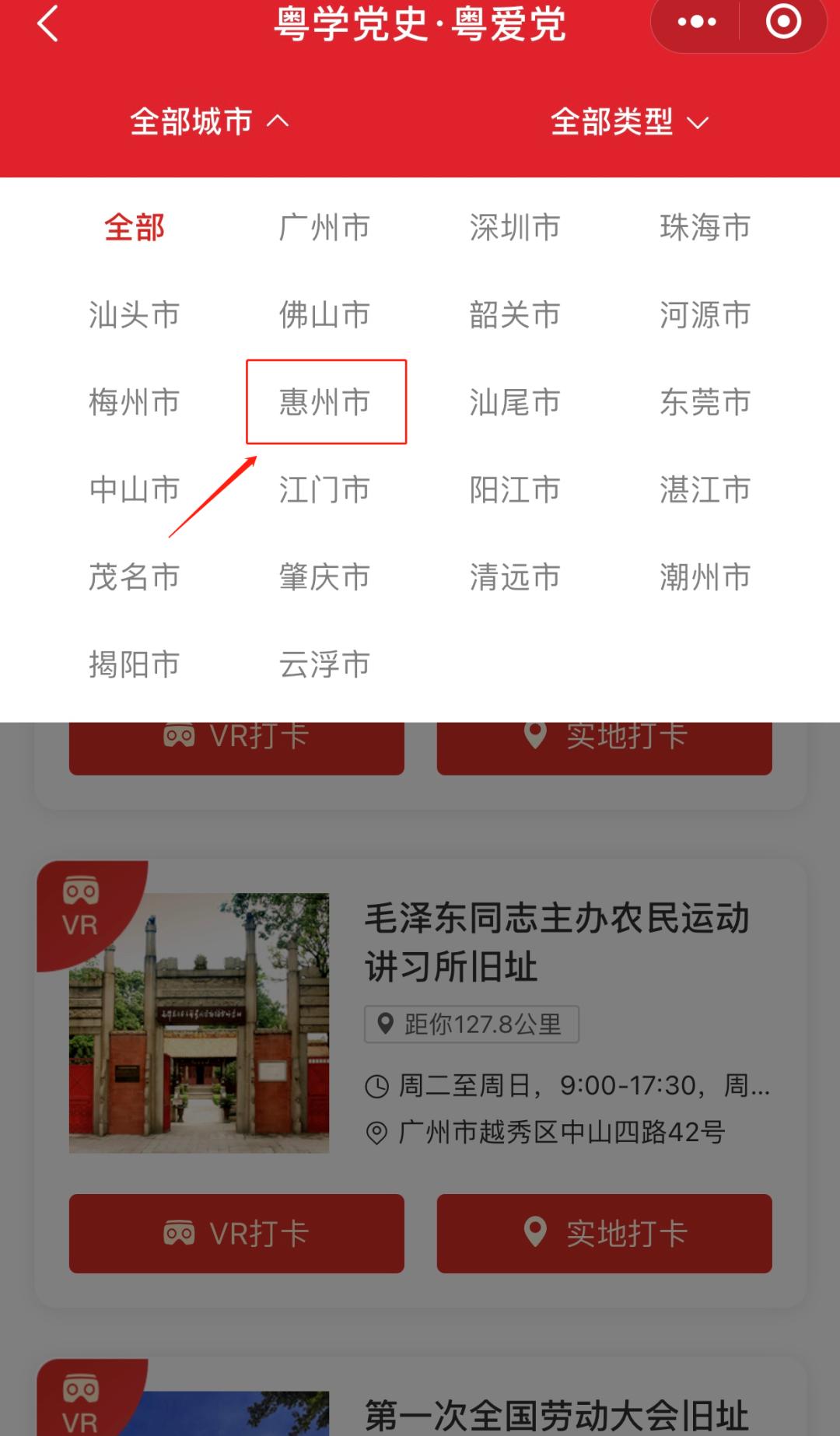Choose 汕头市 option
840x1436 pixels.
point(135,315)
